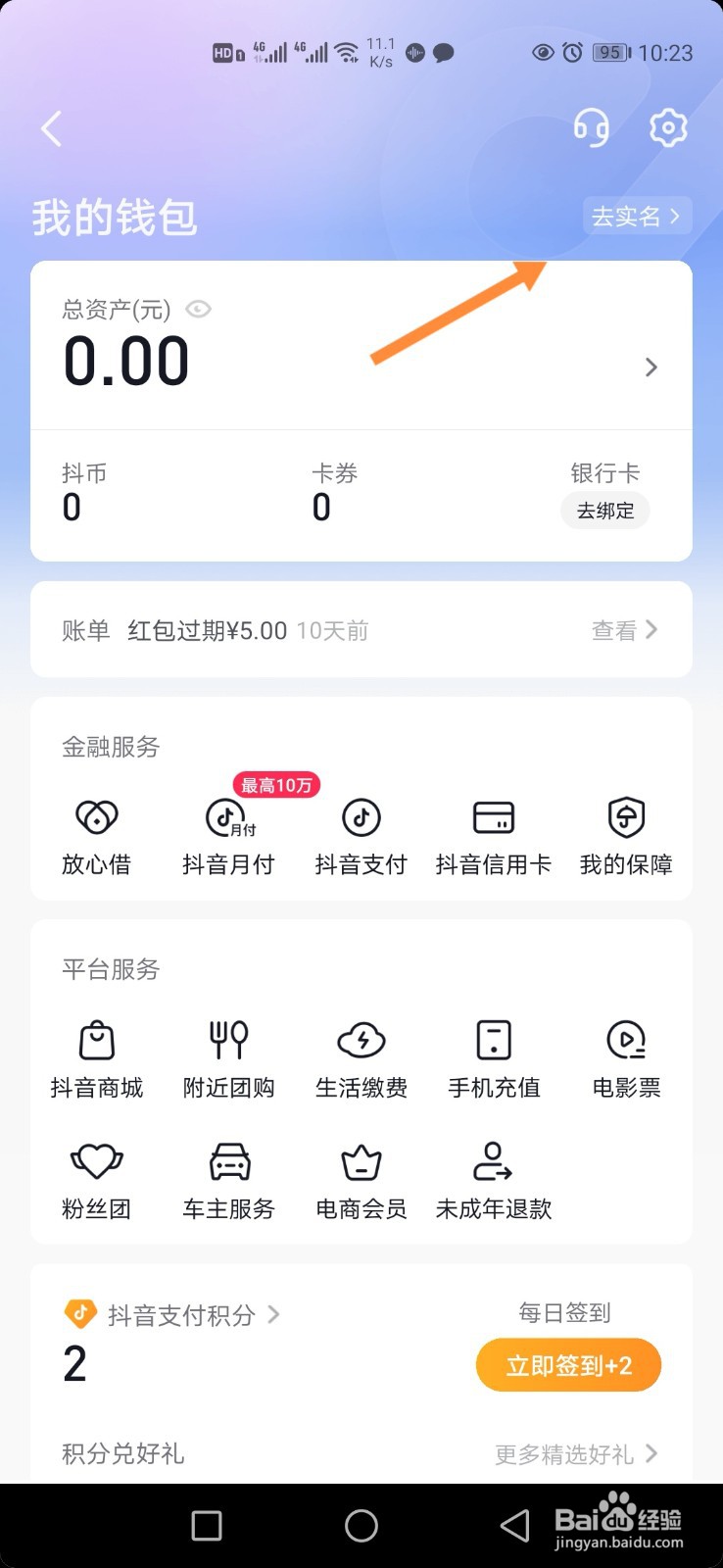Open 抖音支付积分 points page
The image size is (723, 1568).
point(181,1315)
